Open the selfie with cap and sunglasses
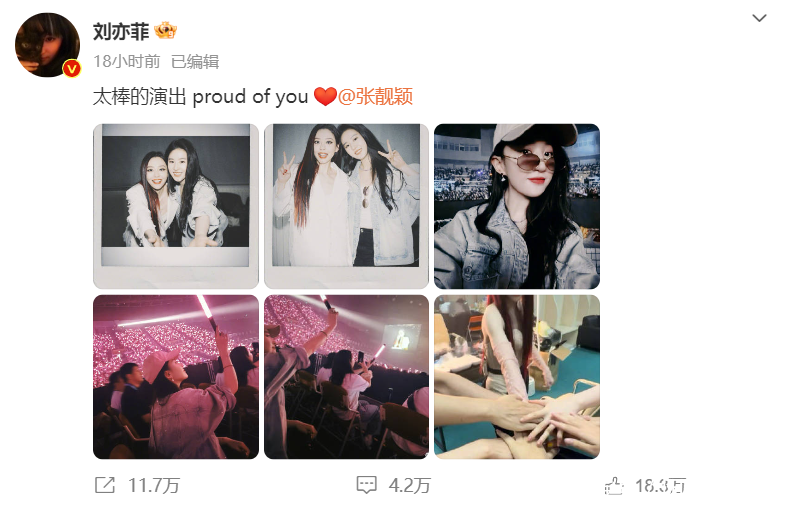787x505 pixels. (516, 206)
